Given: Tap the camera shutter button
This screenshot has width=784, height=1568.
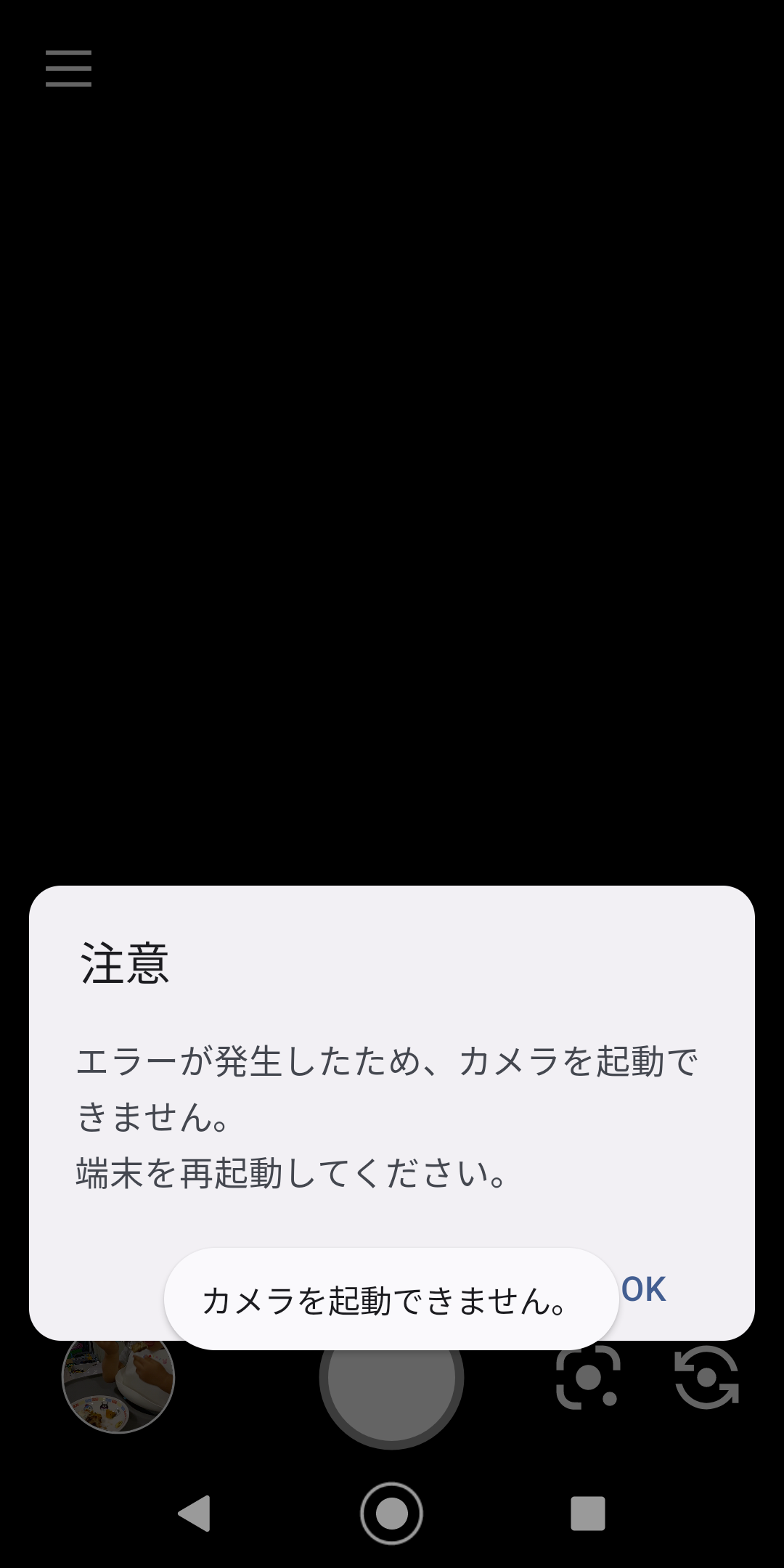Looking at the screenshot, I should [391, 1388].
